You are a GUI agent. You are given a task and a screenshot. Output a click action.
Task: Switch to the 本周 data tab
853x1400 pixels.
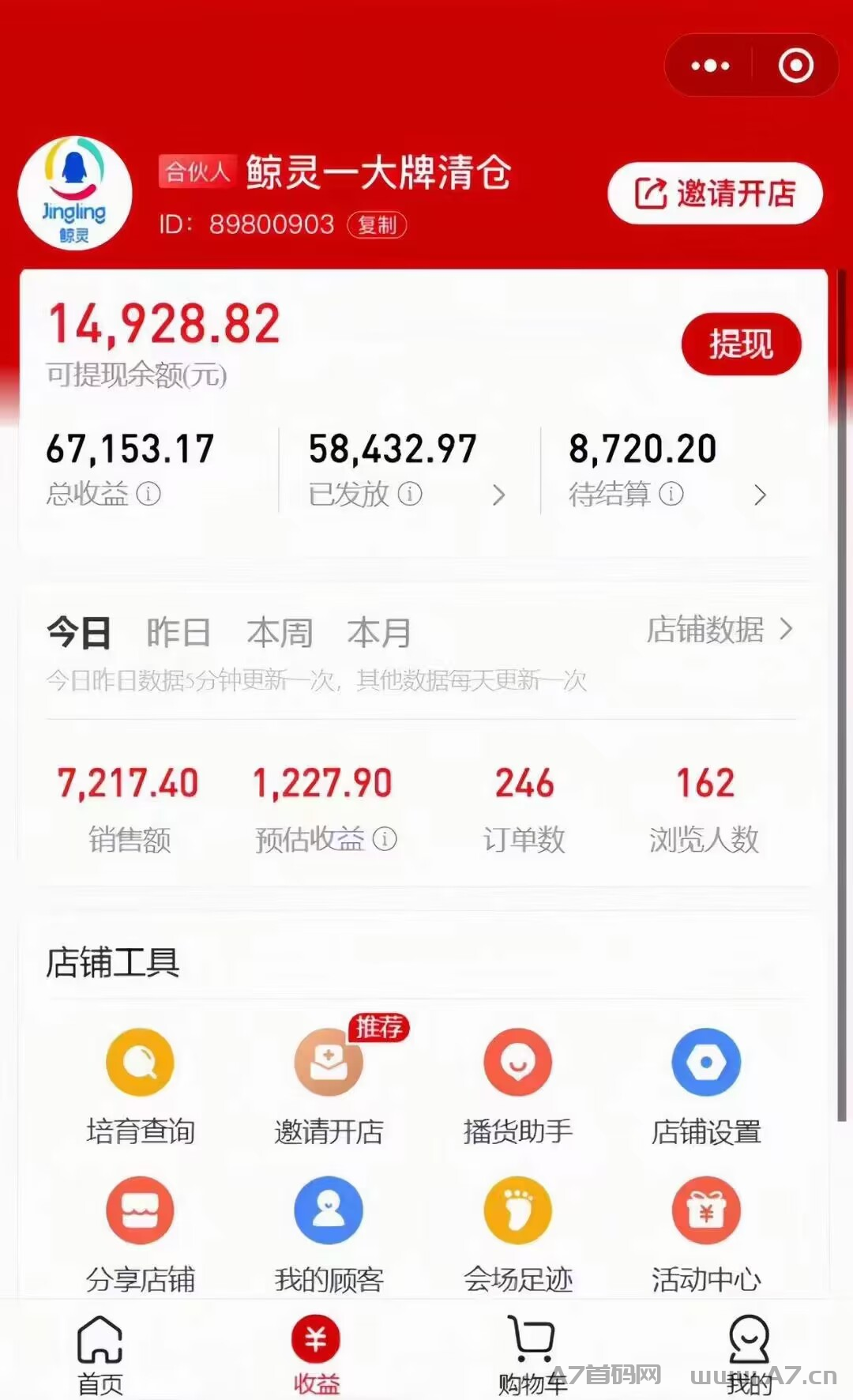point(280,633)
